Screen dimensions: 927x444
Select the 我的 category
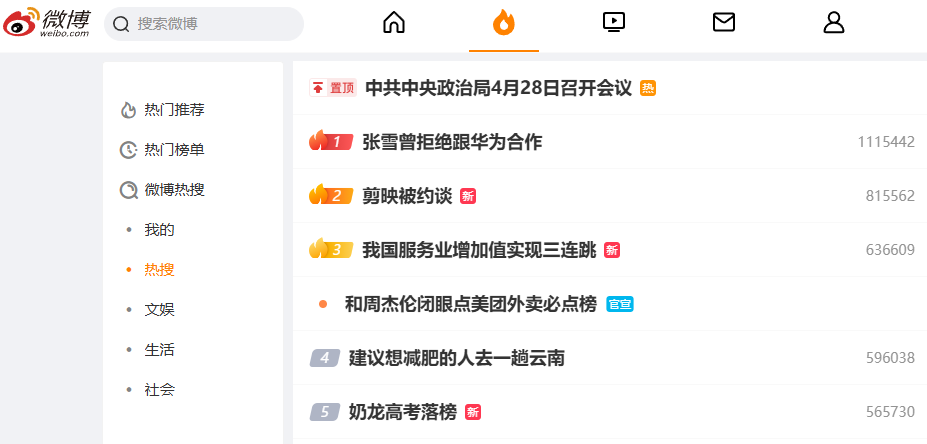click(159, 230)
